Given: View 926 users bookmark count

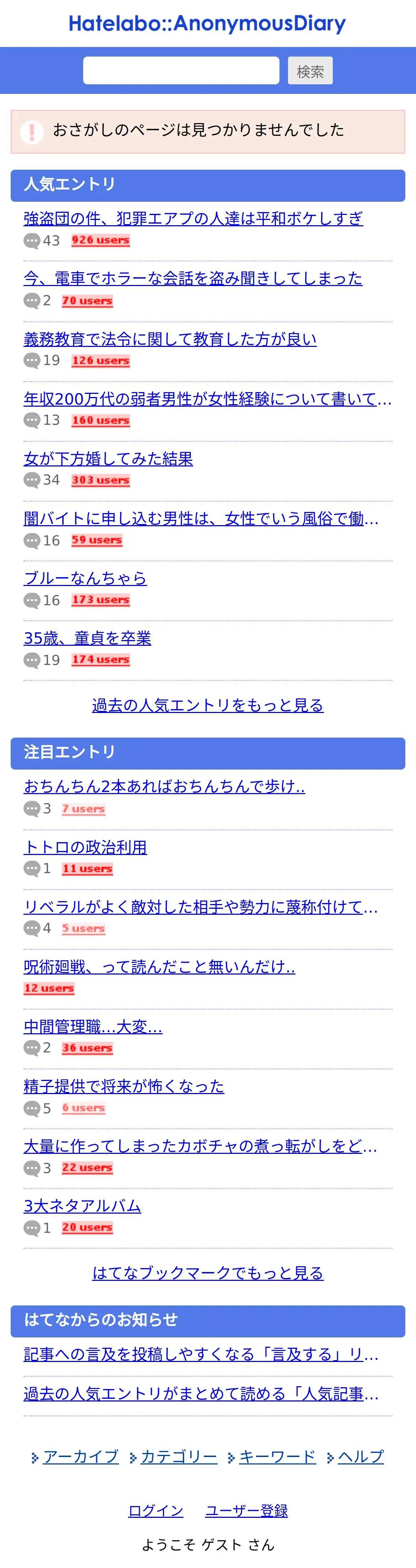Looking at the screenshot, I should pyautogui.click(x=100, y=241).
